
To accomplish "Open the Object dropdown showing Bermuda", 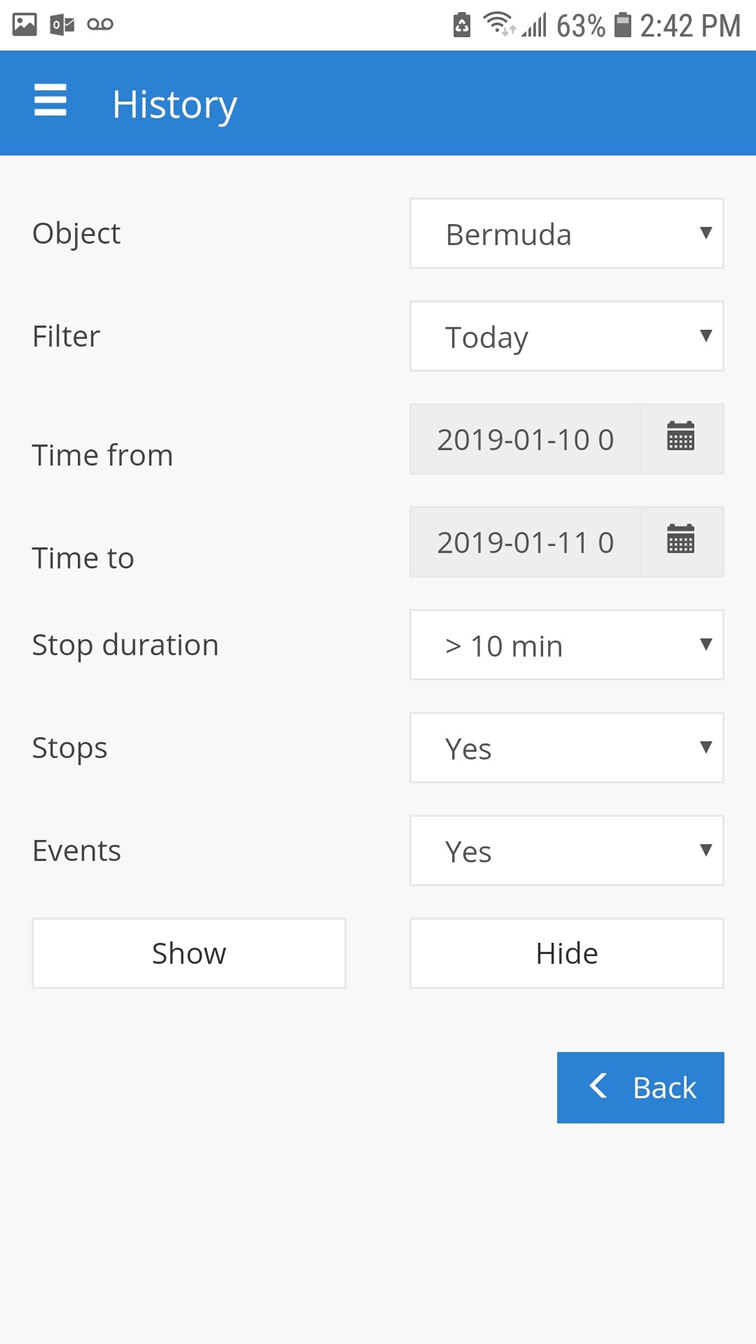I will 566,233.
